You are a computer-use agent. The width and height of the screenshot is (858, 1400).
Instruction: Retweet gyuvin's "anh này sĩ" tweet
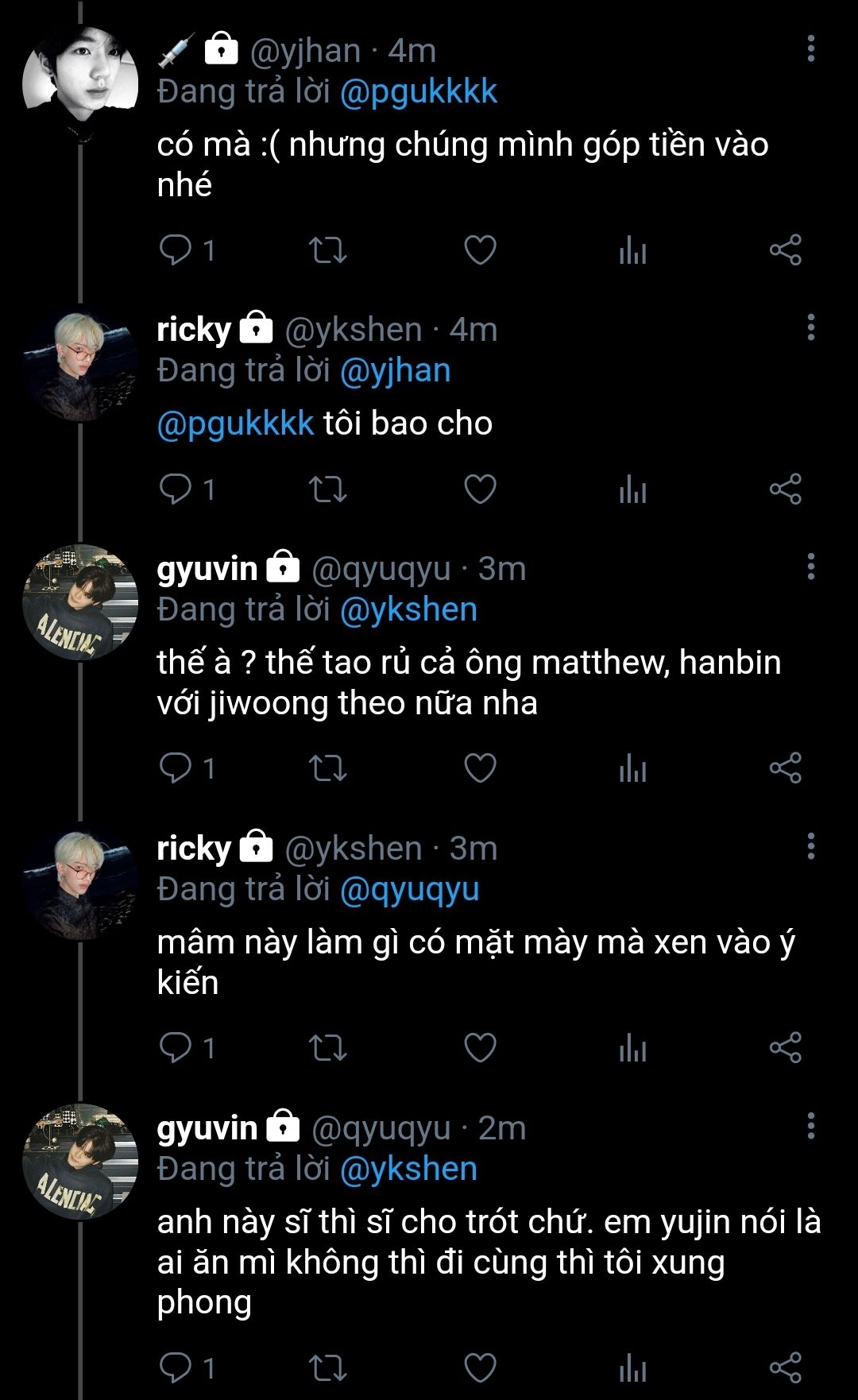[327, 1367]
